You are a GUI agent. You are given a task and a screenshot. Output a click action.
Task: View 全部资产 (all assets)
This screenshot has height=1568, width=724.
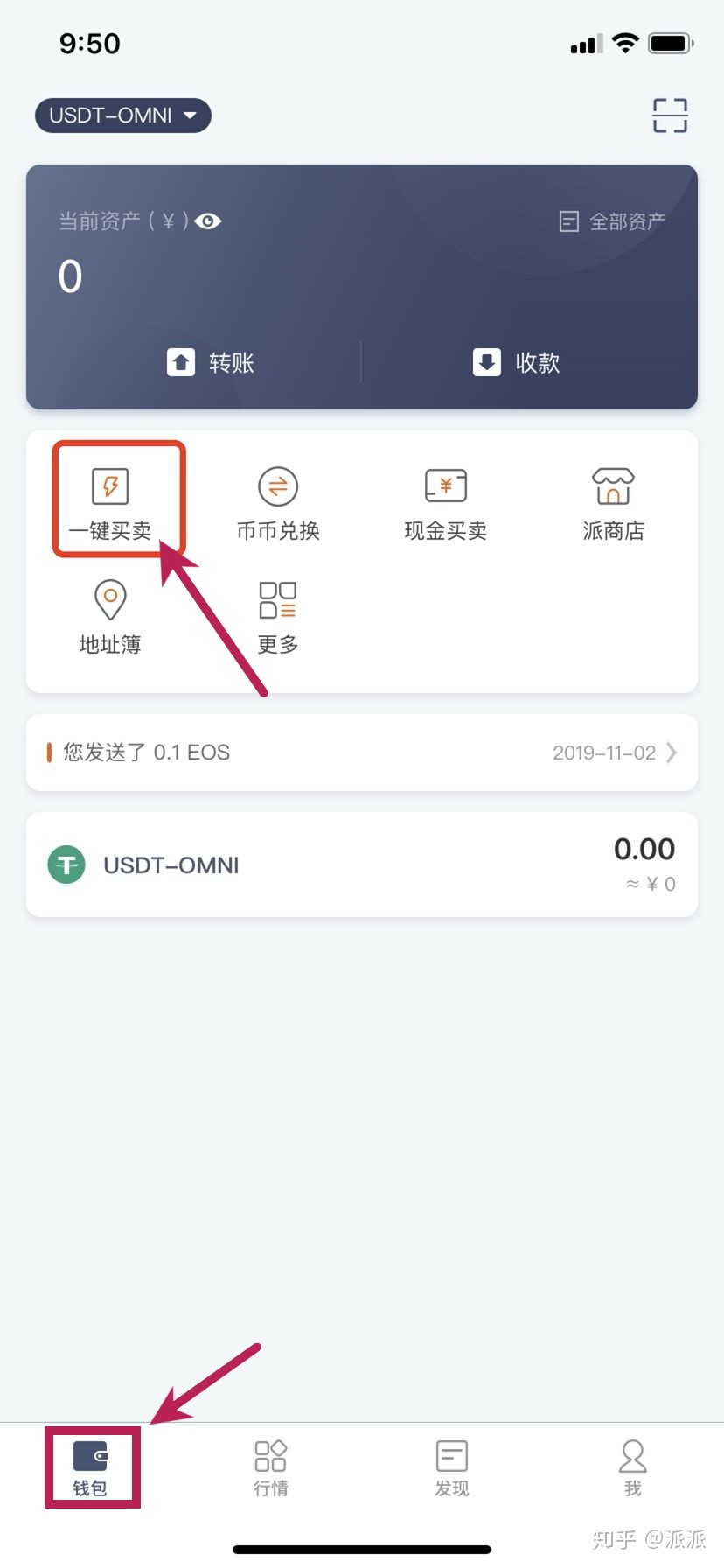click(x=612, y=221)
